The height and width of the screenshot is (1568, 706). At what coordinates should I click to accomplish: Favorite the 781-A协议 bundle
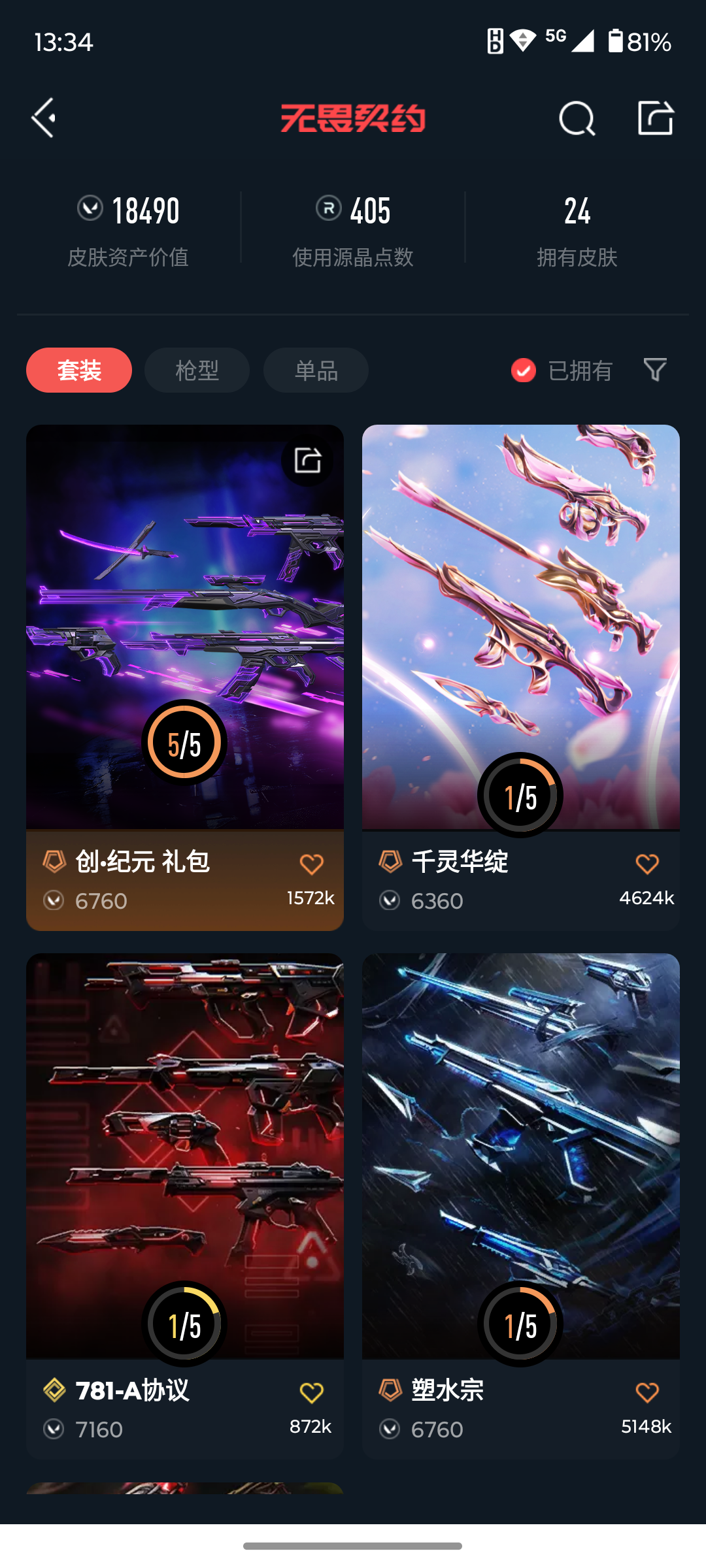[x=311, y=1393]
